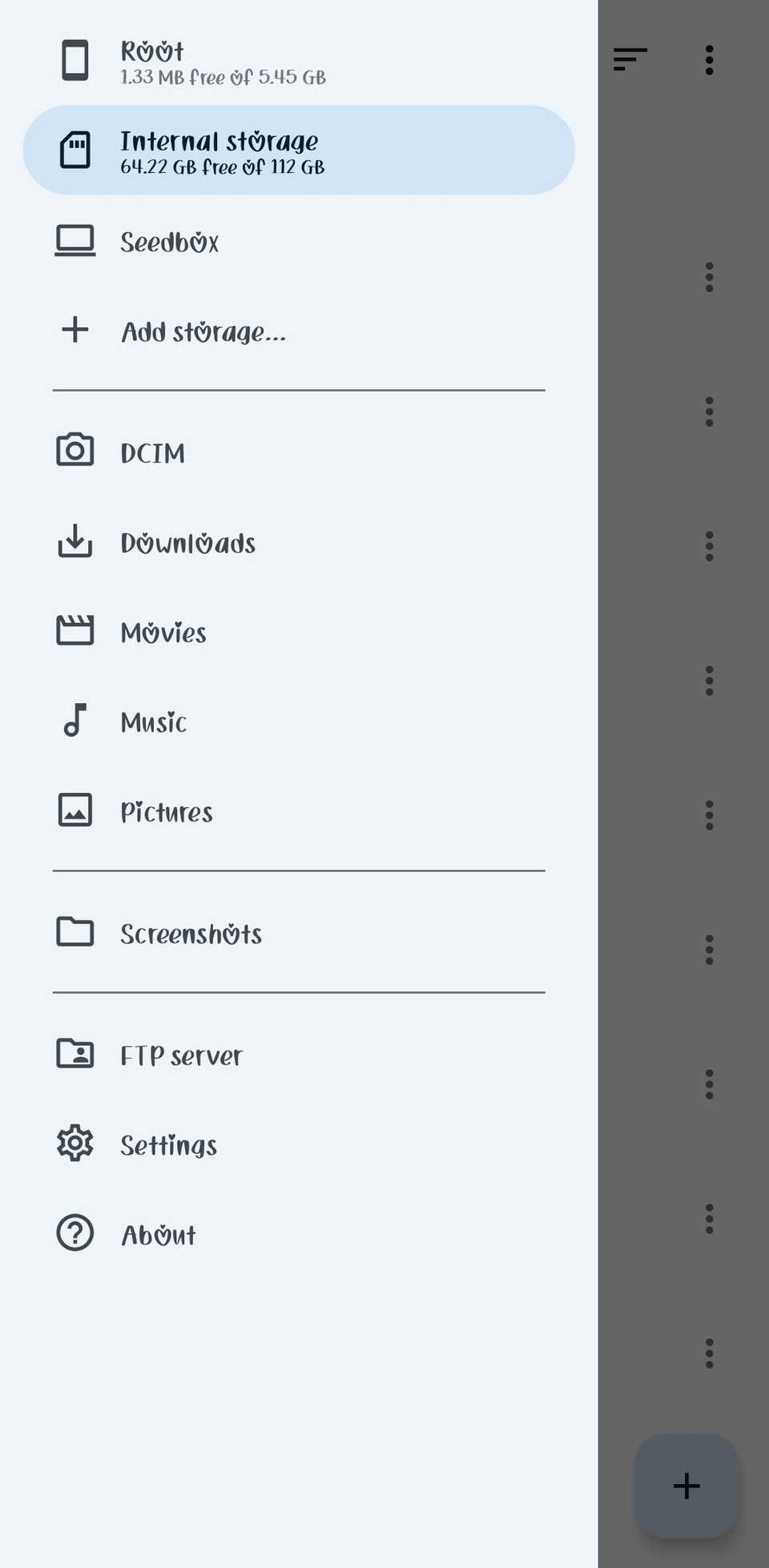The height and width of the screenshot is (1568, 769).
Task: Click the Movies clapperboard icon
Action: (74, 632)
